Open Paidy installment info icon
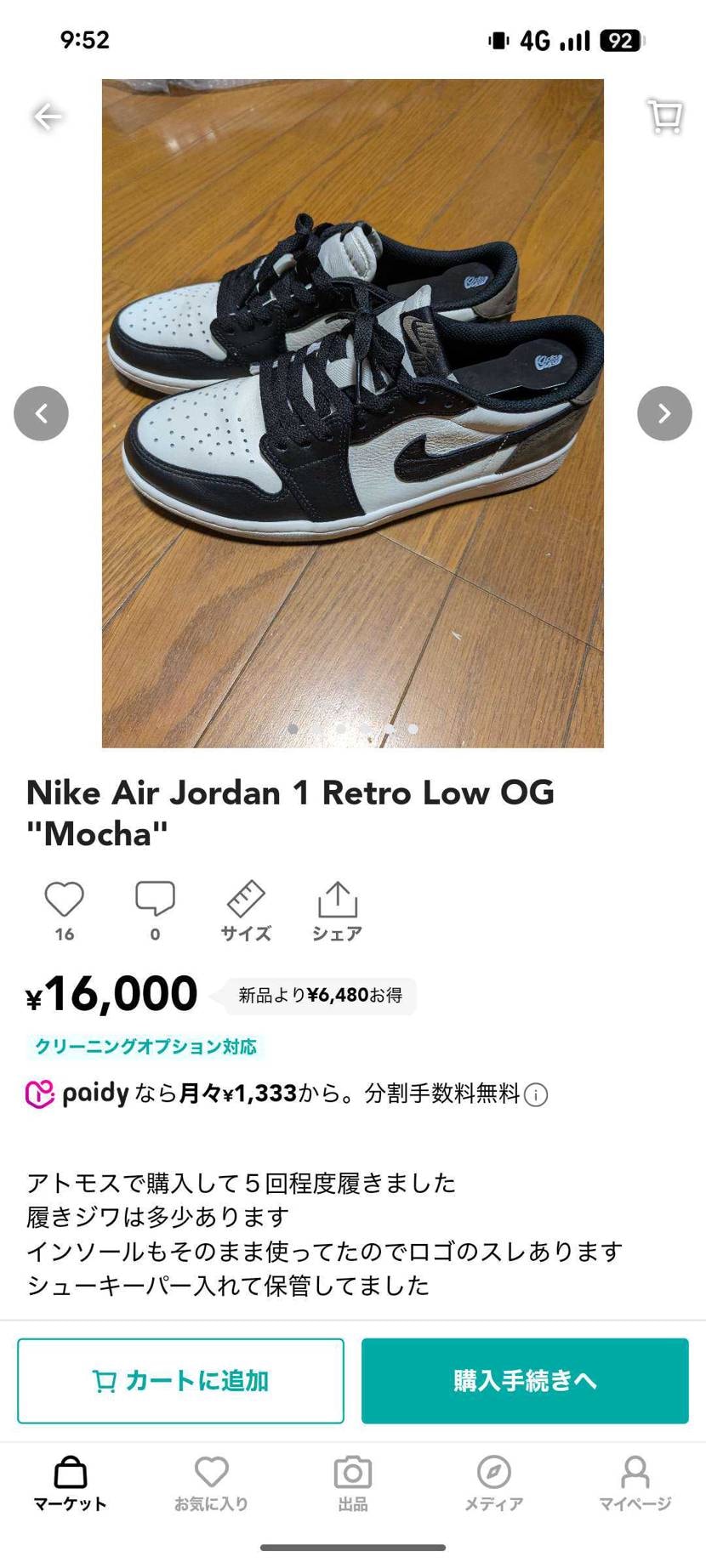The width and height of the screenshot is (706, 1568). pyautogui.click(x=536, y=1094)
